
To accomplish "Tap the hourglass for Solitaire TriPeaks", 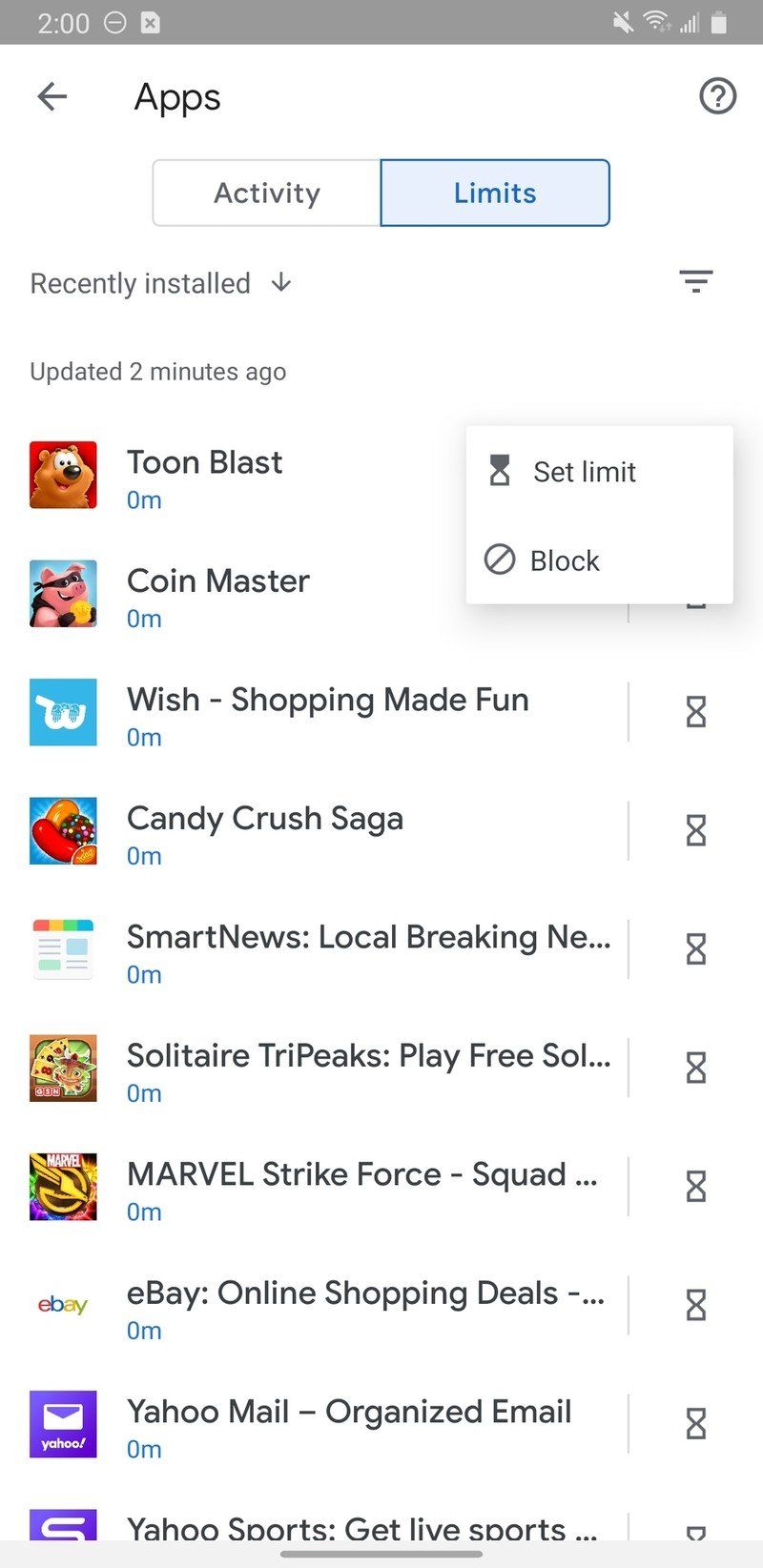I will (696, 1068).
